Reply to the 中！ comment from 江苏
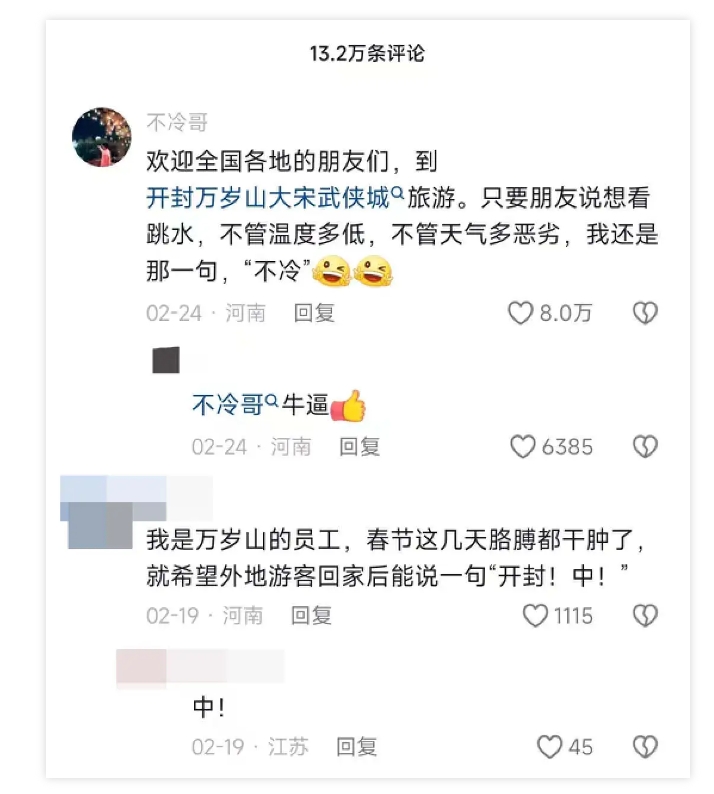Viewport: 714px width, 794px height. [x=356, y=746]
